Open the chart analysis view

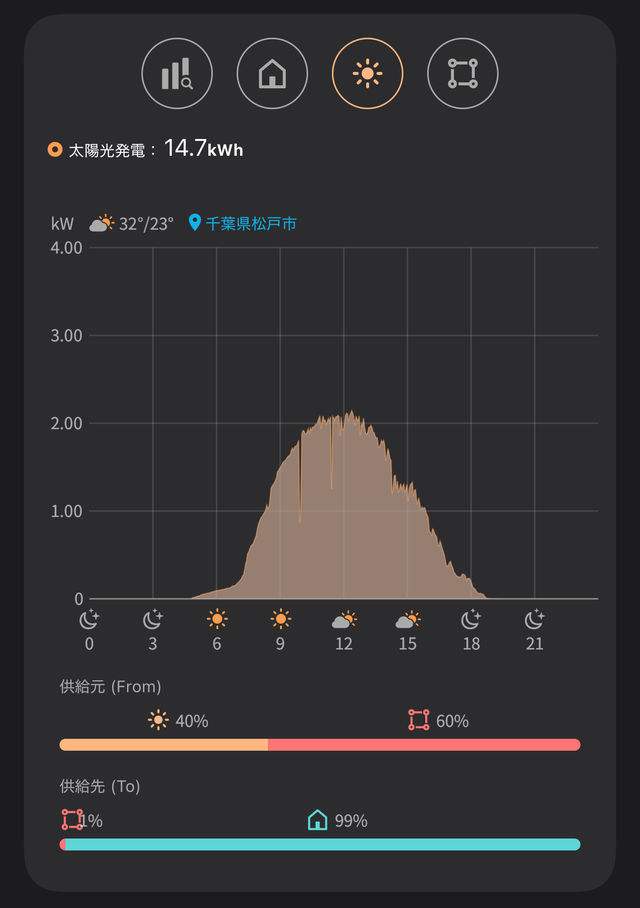pyautogui.click(x=177, y=73)
